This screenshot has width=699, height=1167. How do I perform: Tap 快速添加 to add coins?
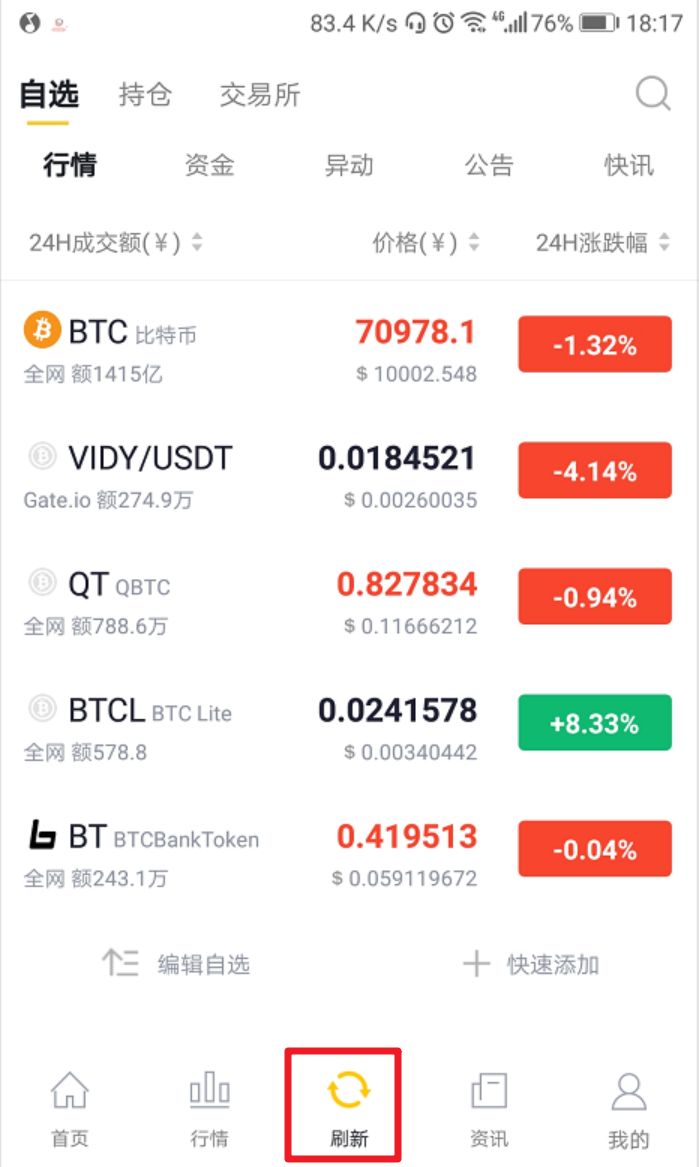point(531,964)
